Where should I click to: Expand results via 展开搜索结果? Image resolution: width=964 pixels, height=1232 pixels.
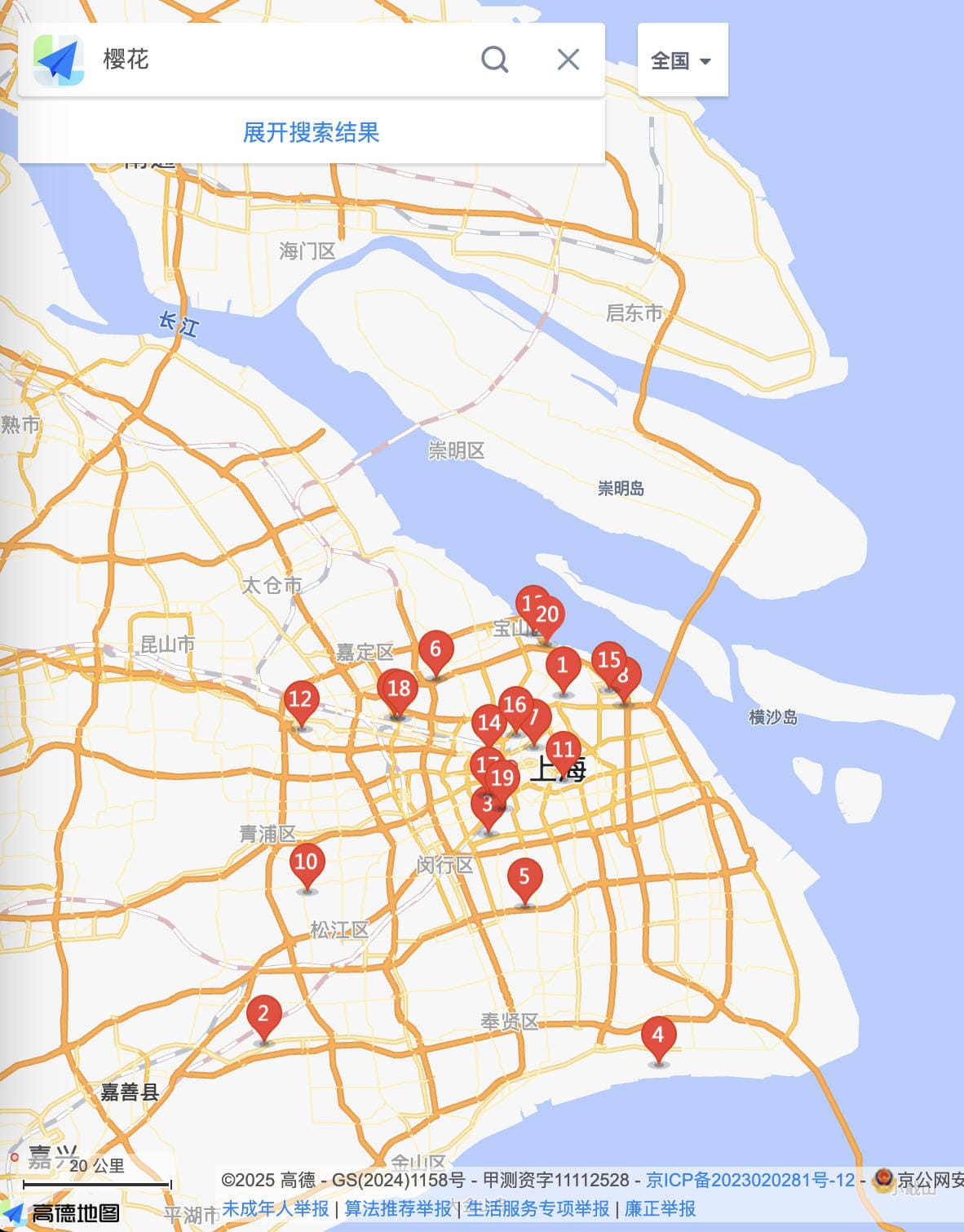coord(311,132)
